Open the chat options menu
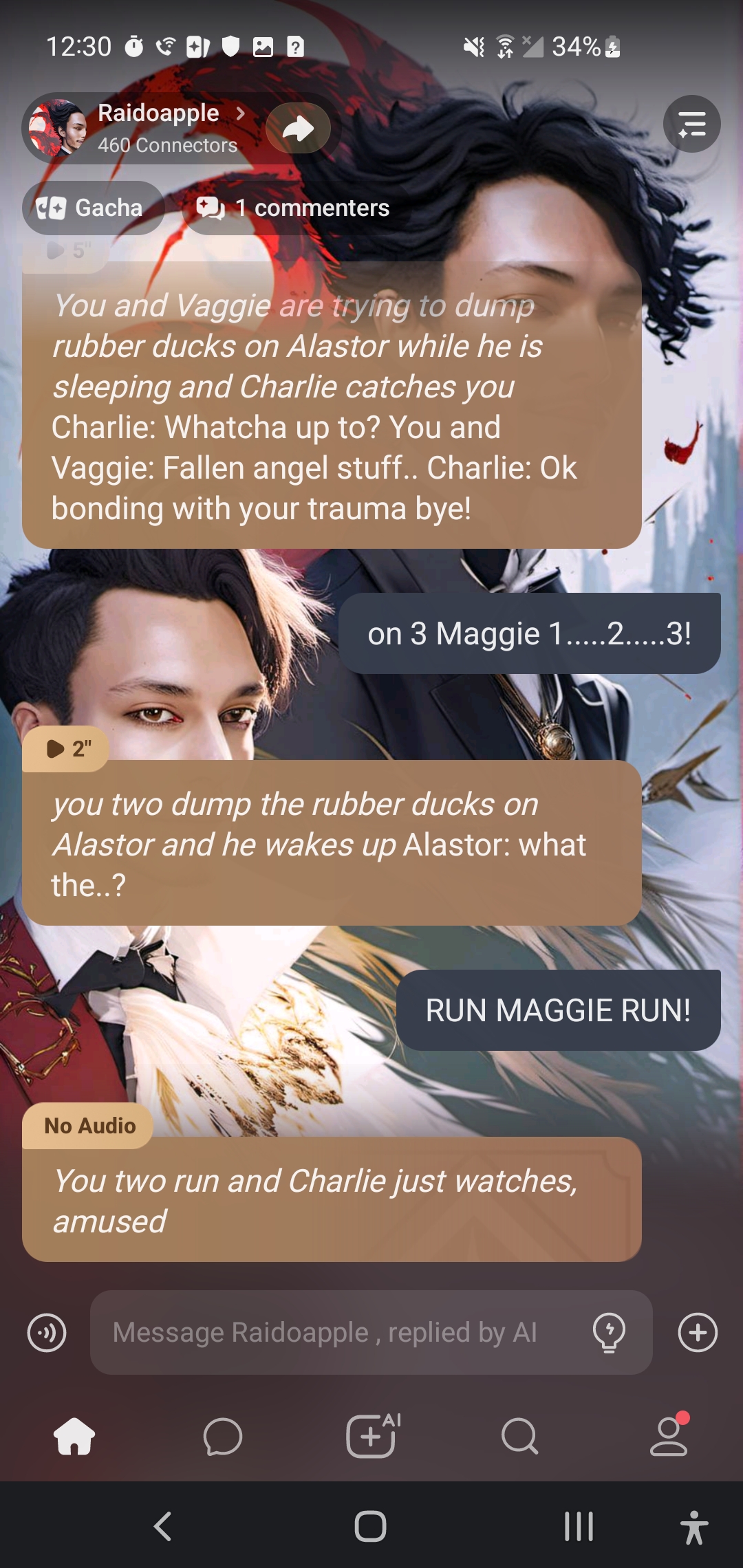Viewport: 743px width, 1568px height. tap(691, 124)
